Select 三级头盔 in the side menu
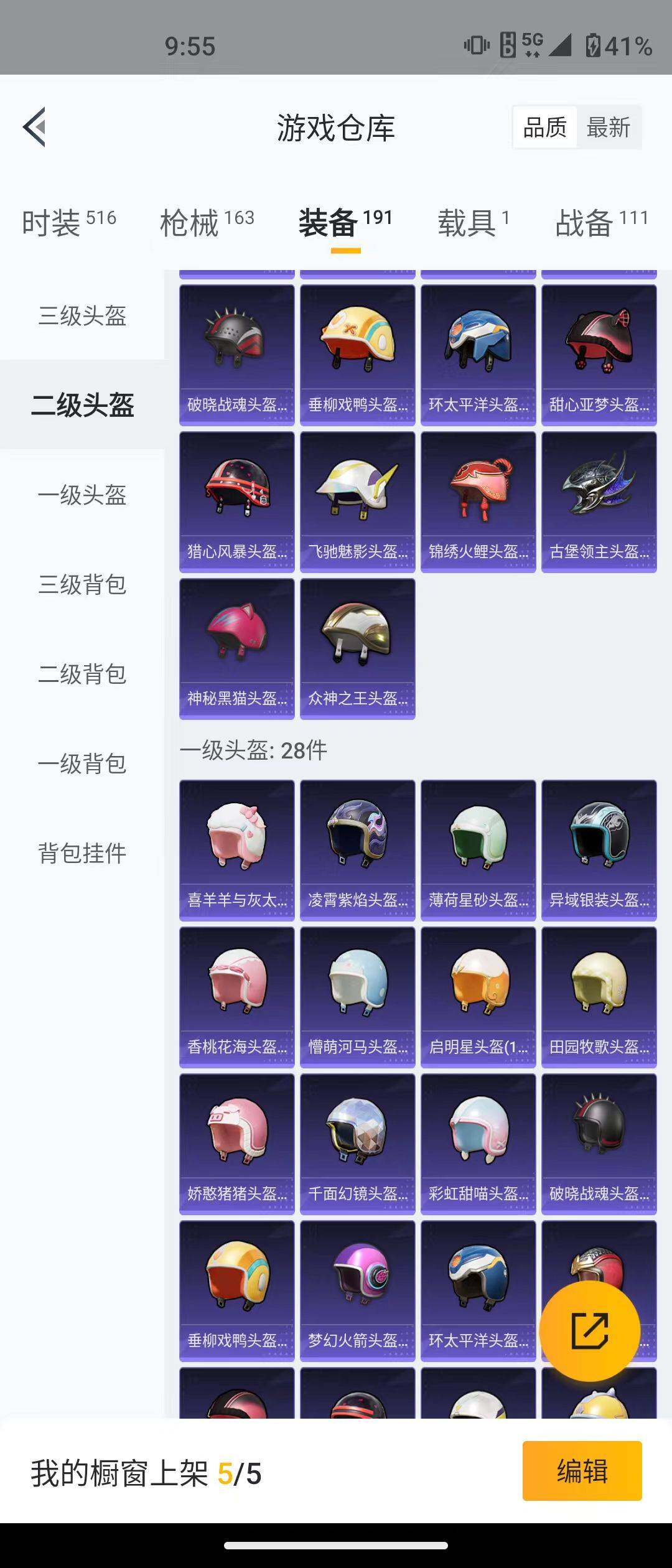Viewport: 672px width, 1568px height. click(x=82, y=316)
